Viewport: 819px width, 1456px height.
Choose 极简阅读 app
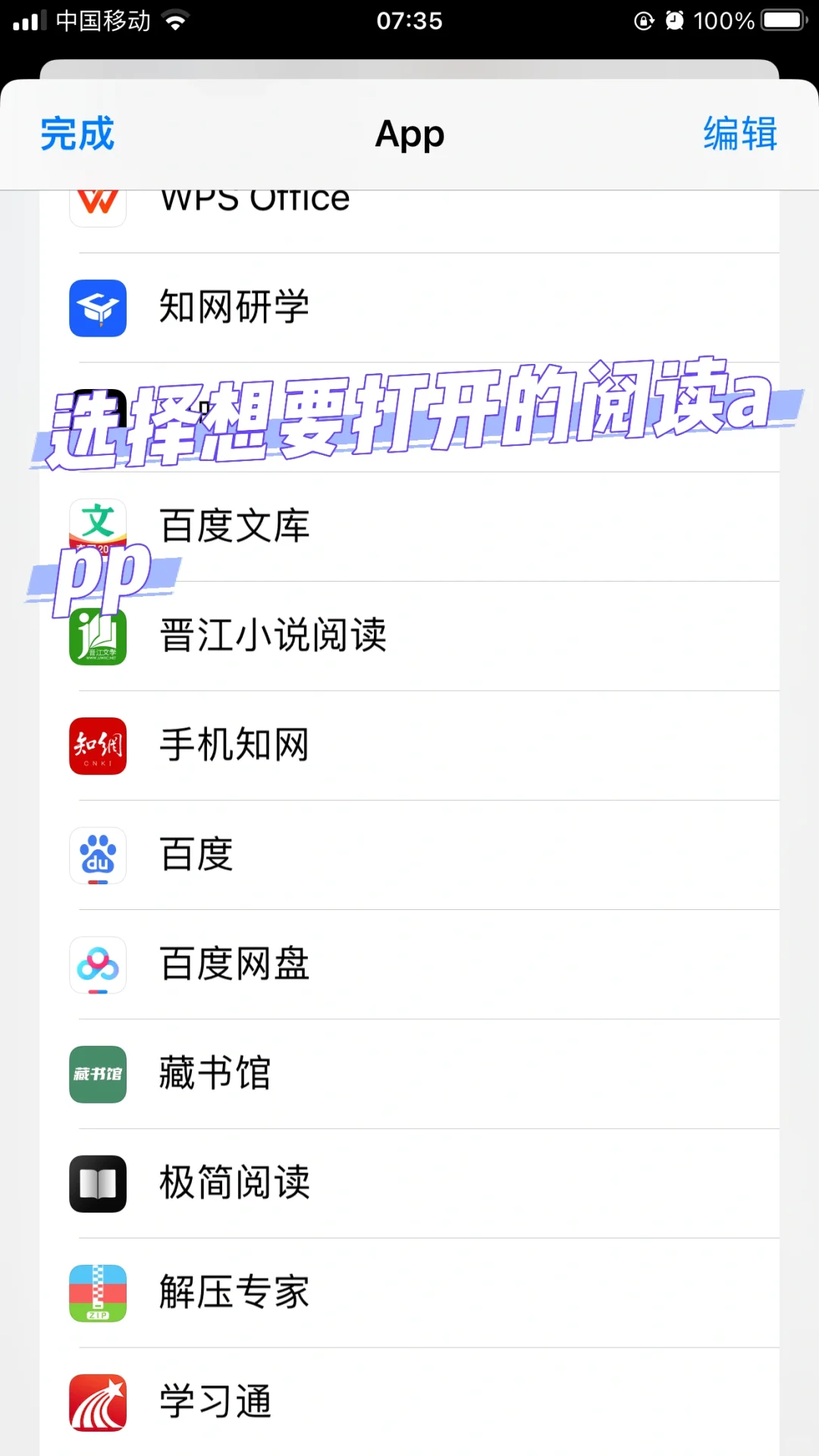(409, 1183)
